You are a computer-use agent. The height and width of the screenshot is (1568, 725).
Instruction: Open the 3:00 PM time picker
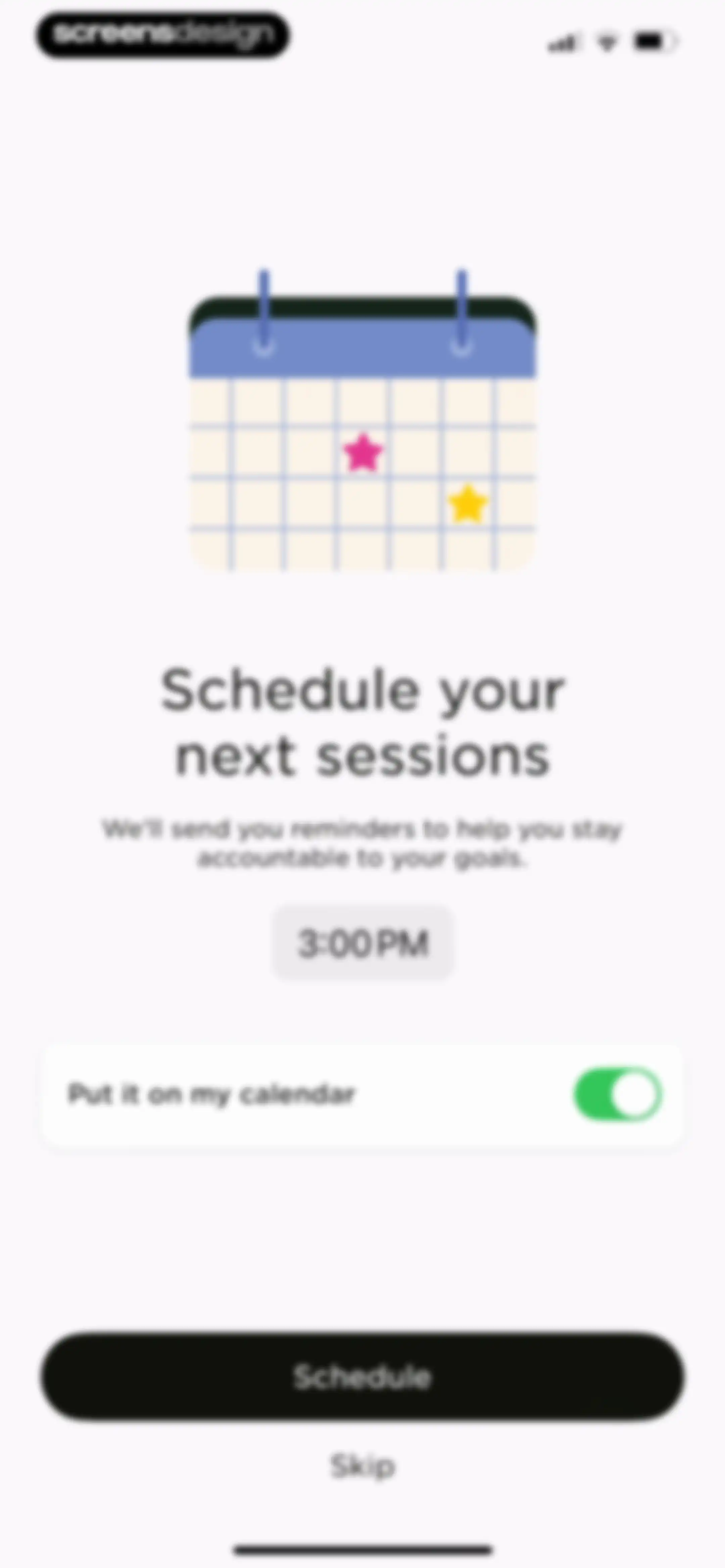pos(362,943)
